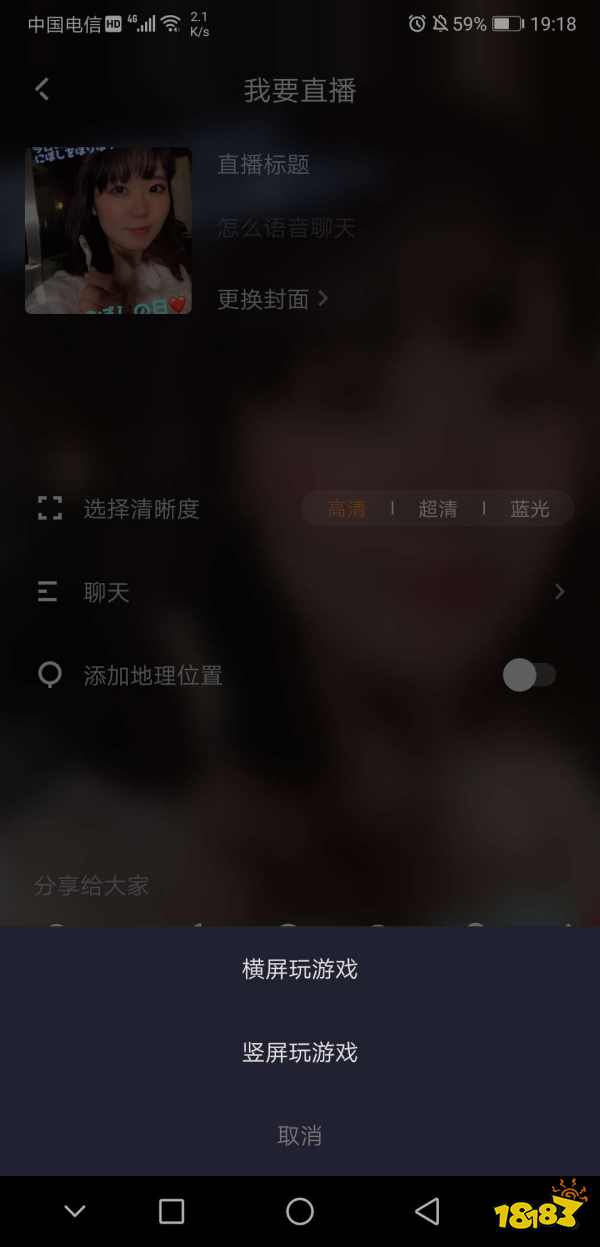The width and height of the screenshot is (600, 1247).
Task: Select 高清 video quality
Action: pos(347,509)
